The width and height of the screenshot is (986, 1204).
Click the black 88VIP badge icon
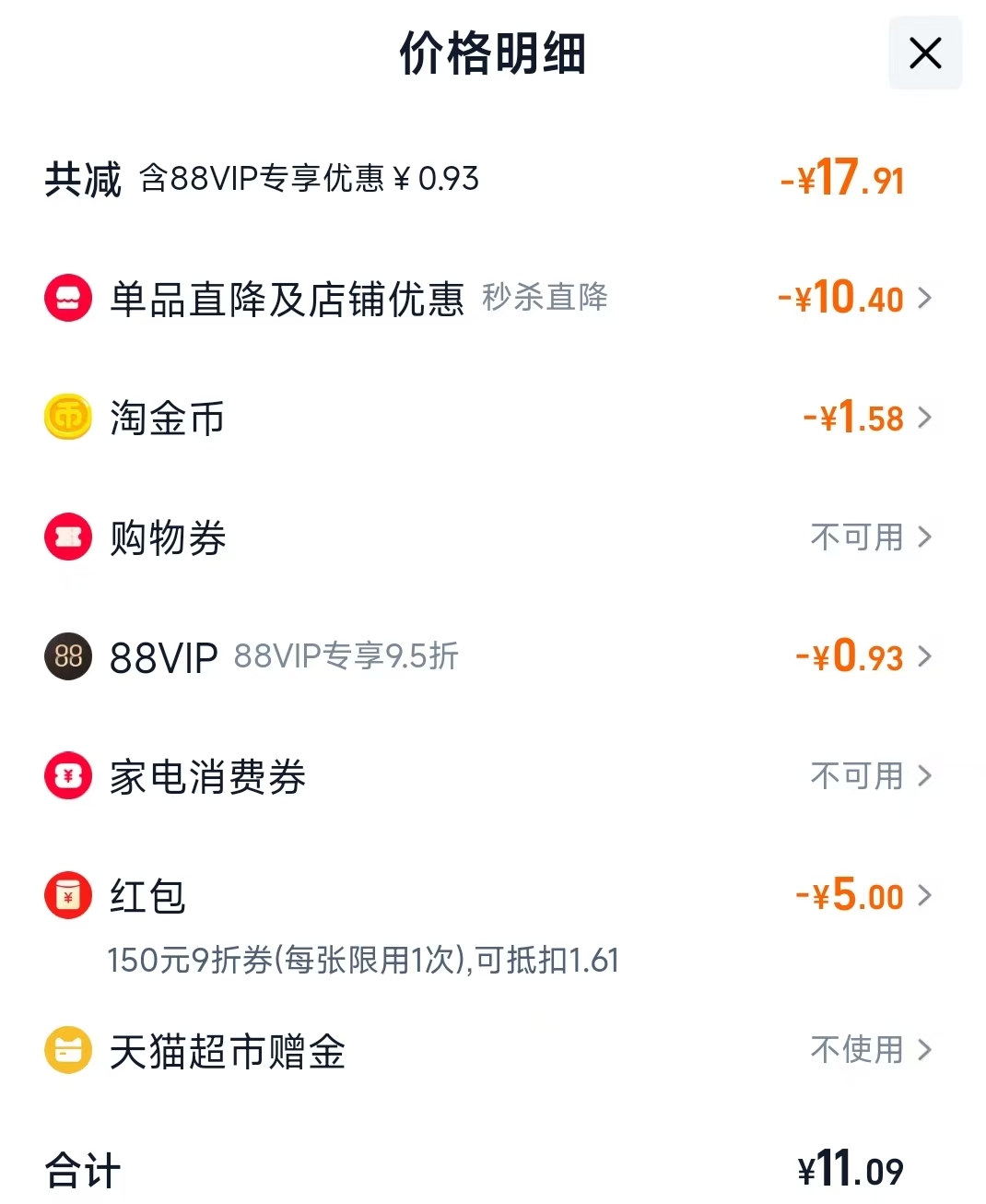coord(66,656)
